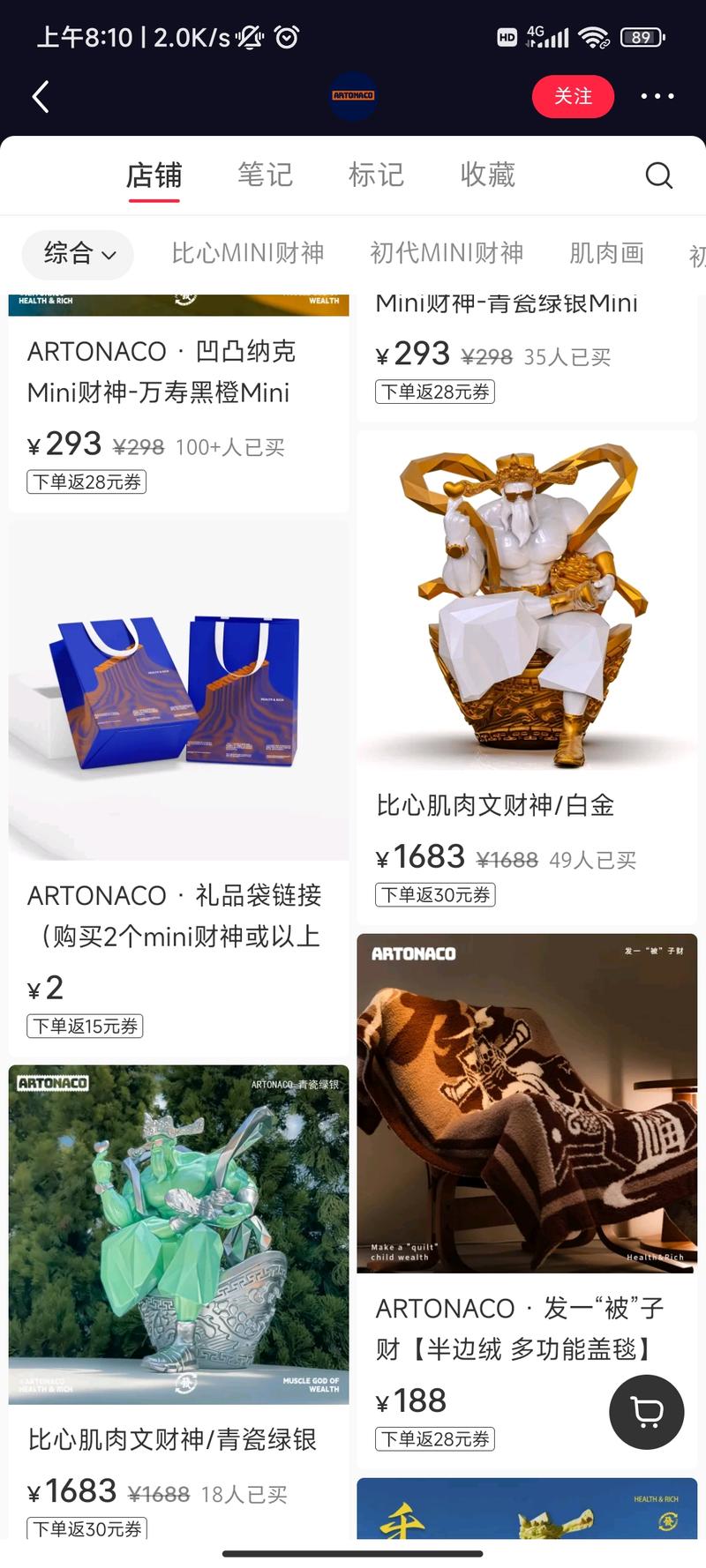Switch to the 收藏 tab

487,175
